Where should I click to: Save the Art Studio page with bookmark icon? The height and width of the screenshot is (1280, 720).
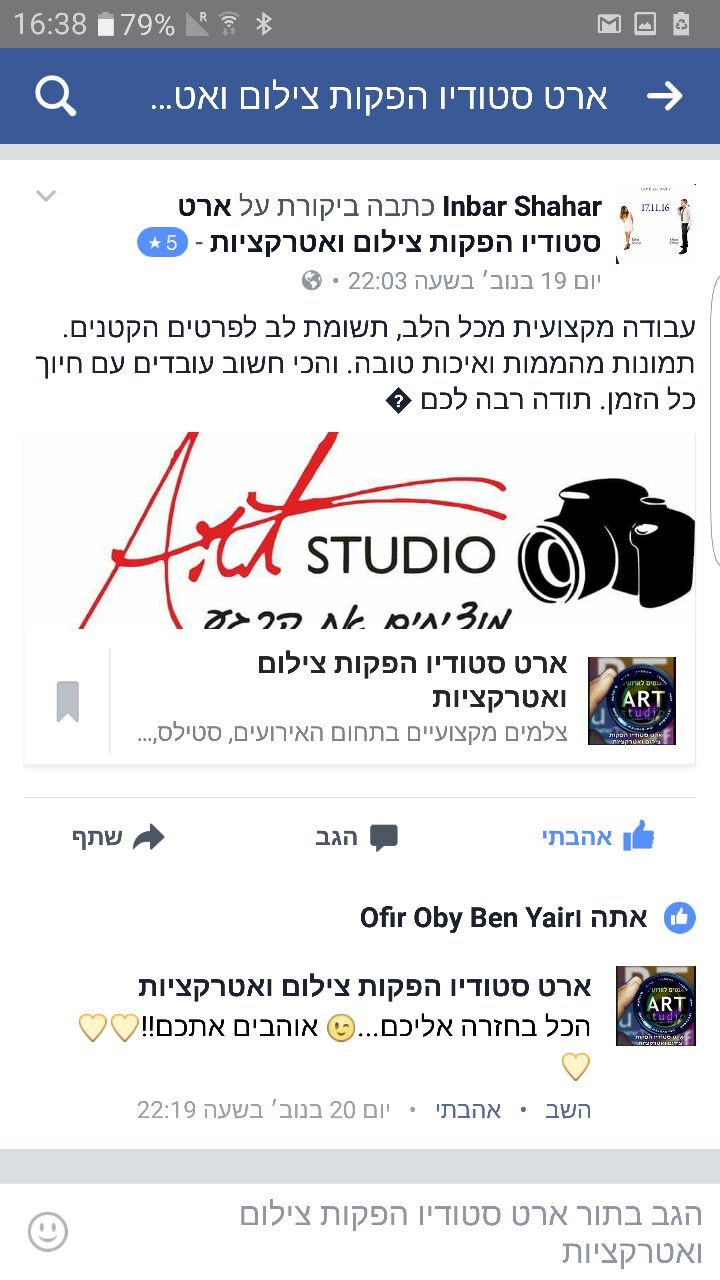coord(67,701)
